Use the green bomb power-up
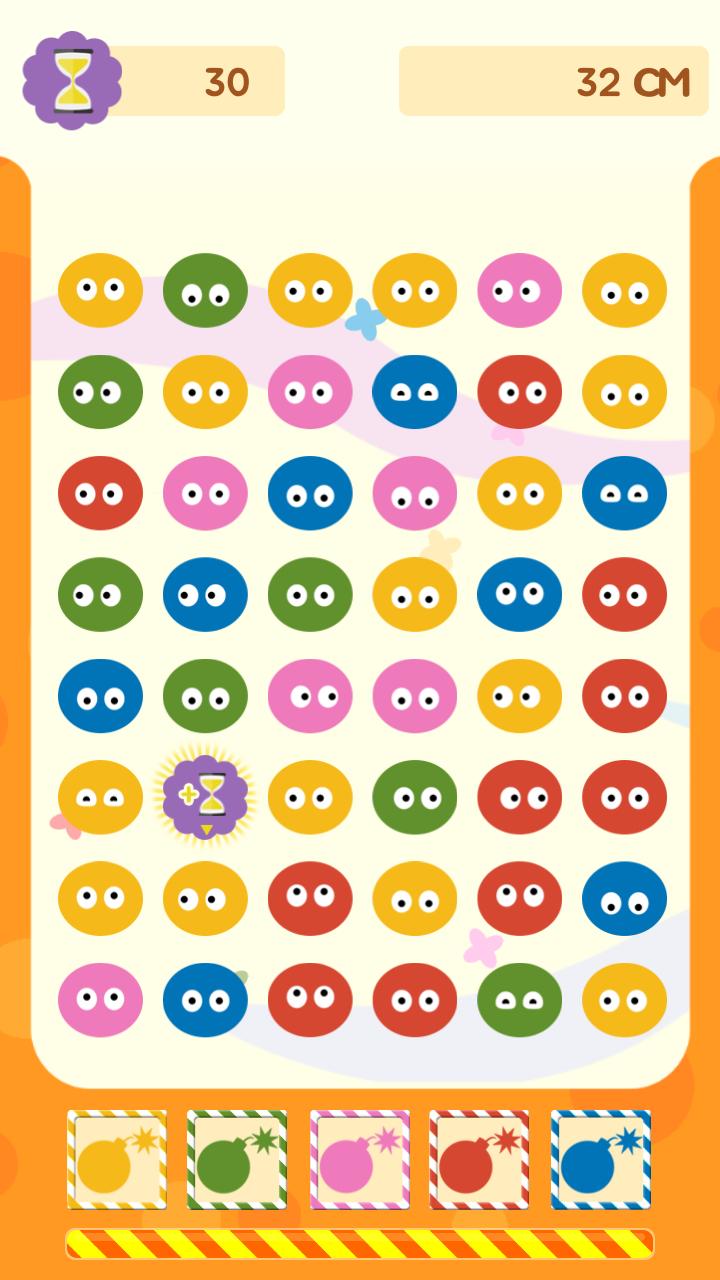This screenshot has height=1280, width=720. click(x=237, y=1159)
